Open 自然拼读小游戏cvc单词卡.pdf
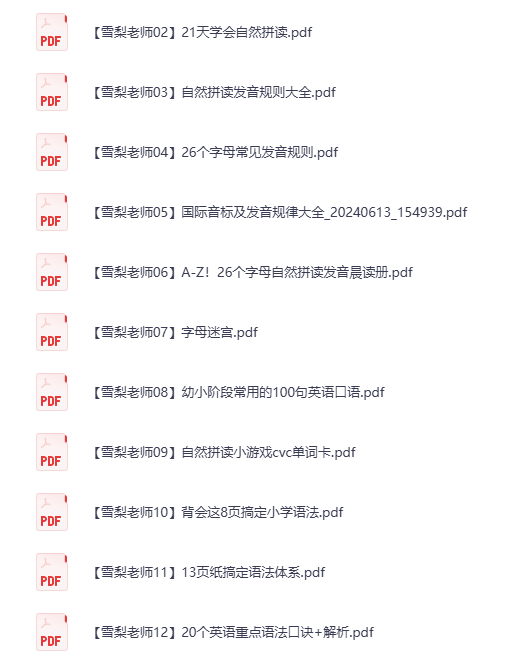Screen dimensions: 510x668 click(x=224, y=452)
